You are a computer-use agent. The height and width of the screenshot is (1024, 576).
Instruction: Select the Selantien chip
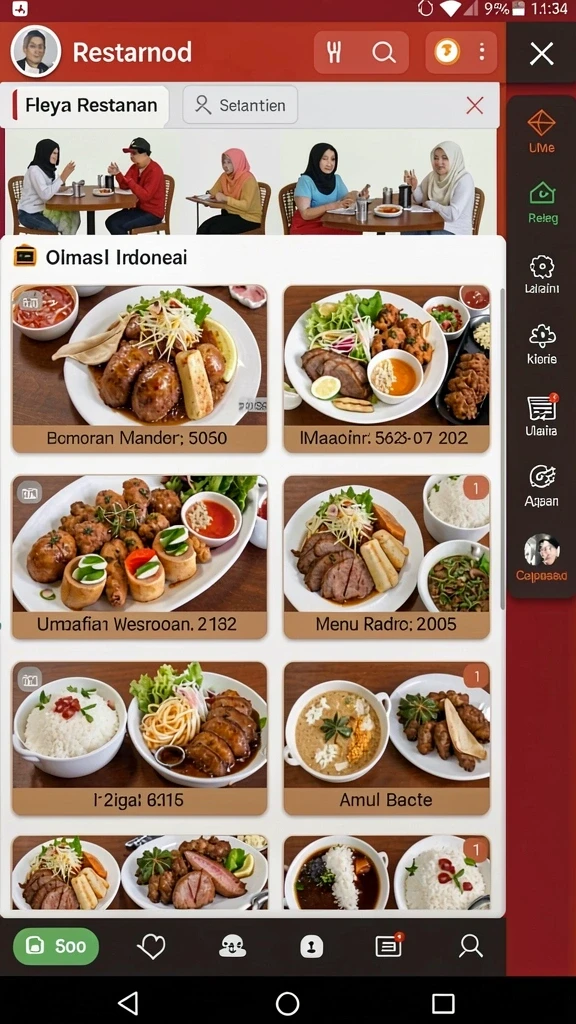point(240,104)
